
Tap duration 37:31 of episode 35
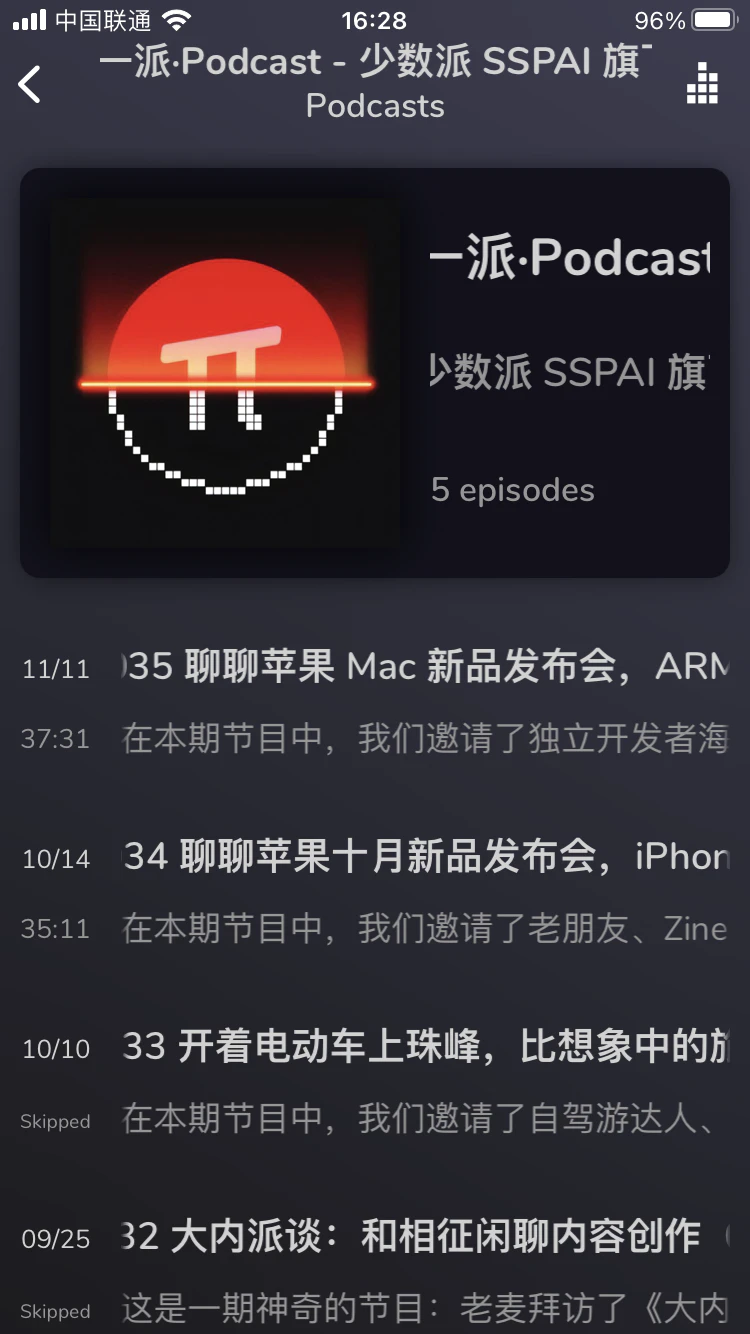coord(52,739)
